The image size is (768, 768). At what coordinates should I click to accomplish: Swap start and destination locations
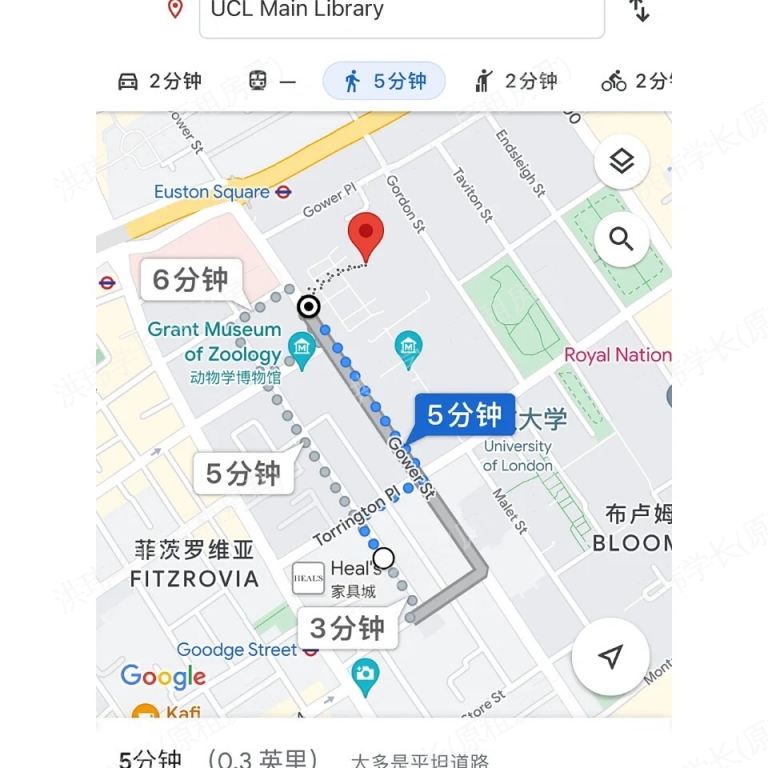coord(640,12)
